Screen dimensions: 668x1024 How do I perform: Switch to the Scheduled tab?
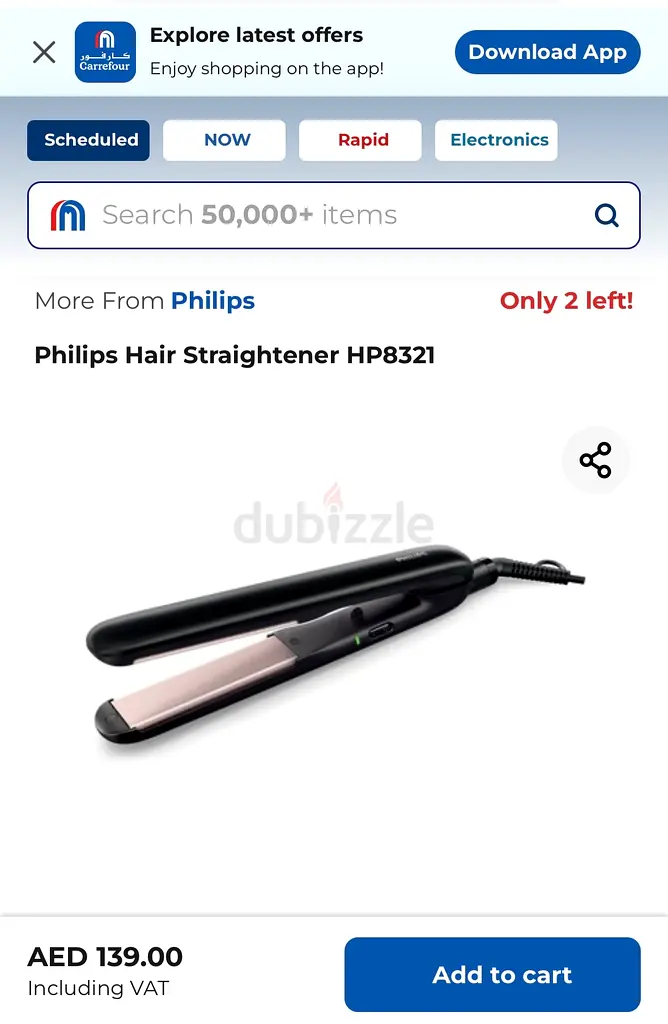click(90, 140)
